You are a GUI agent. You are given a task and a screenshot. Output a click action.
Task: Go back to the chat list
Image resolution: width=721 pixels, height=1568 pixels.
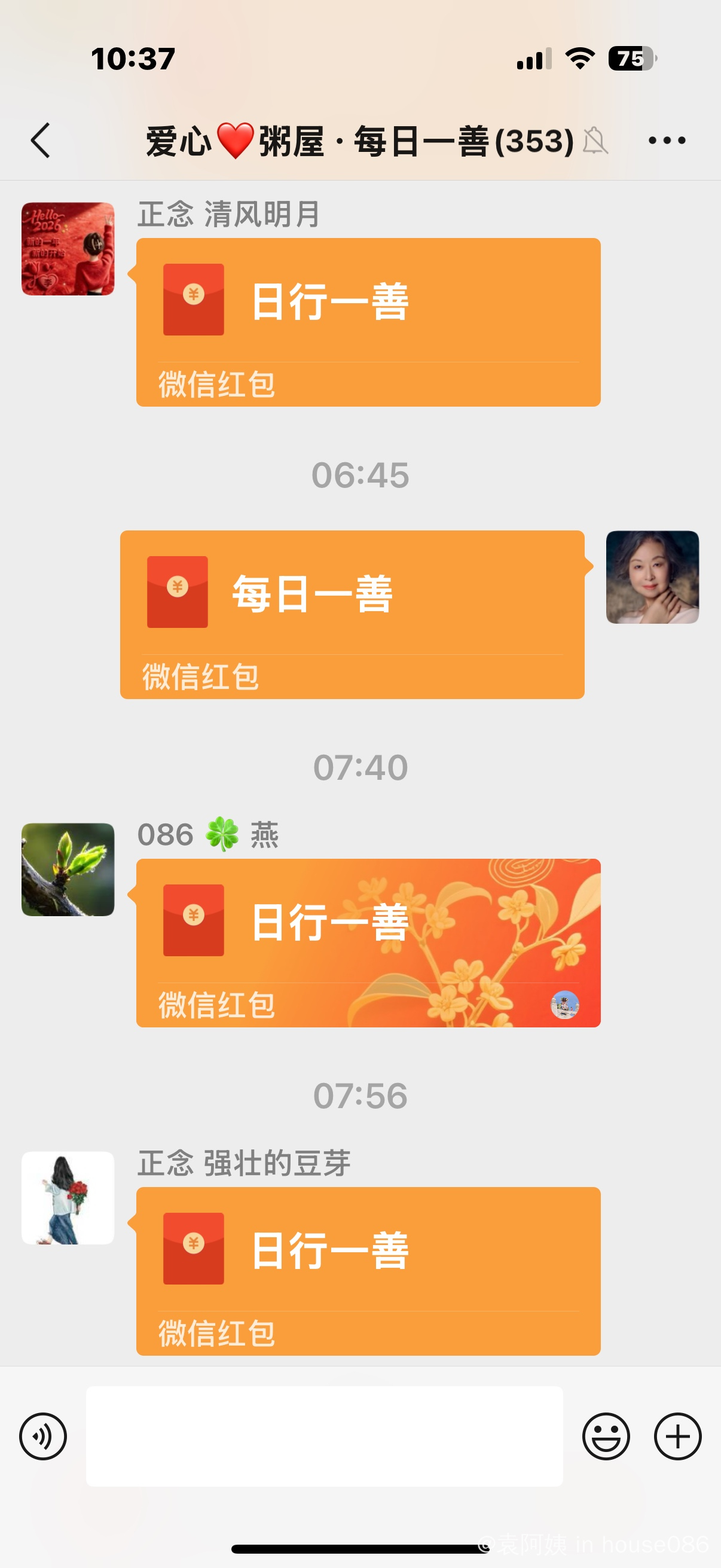pos(40,141)
